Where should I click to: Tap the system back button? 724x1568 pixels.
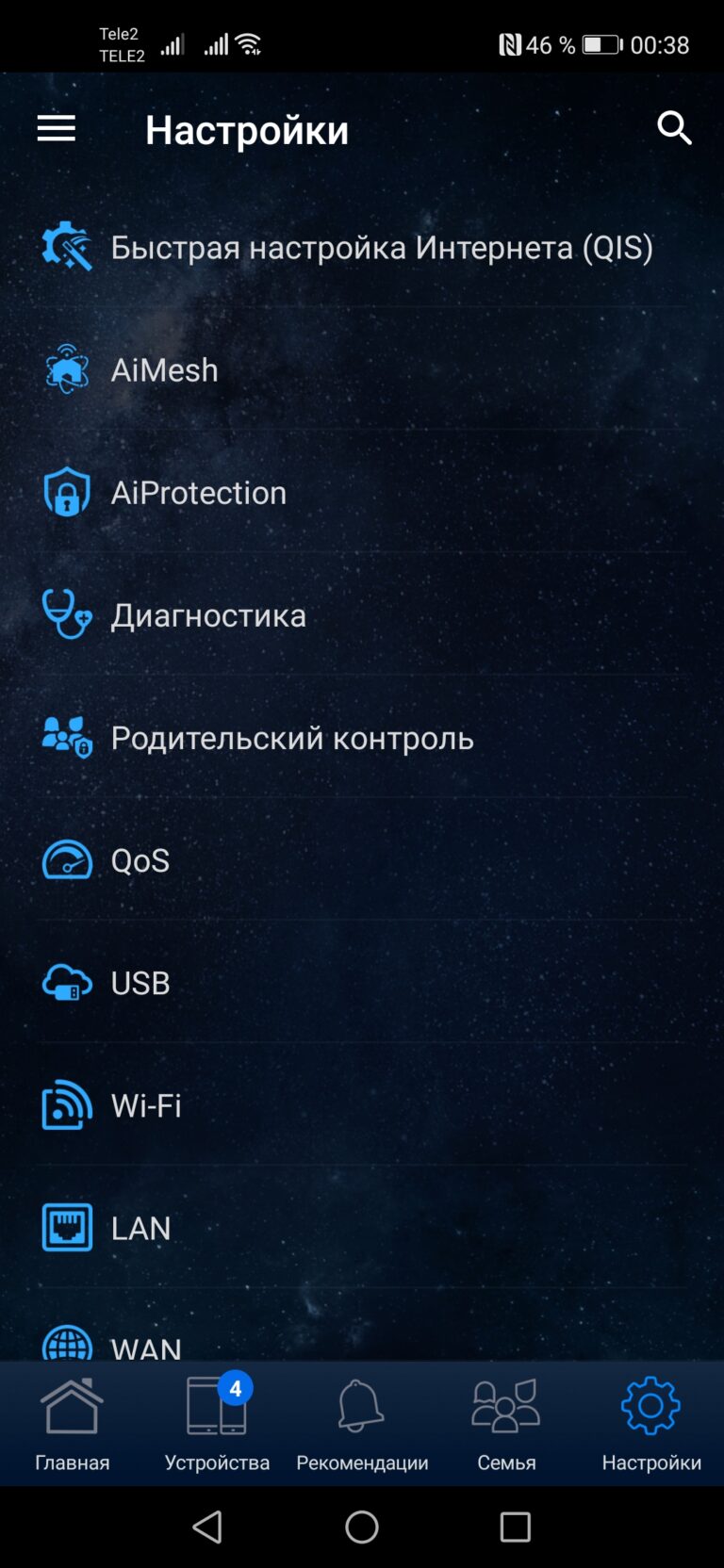(x=207, y=1527)
